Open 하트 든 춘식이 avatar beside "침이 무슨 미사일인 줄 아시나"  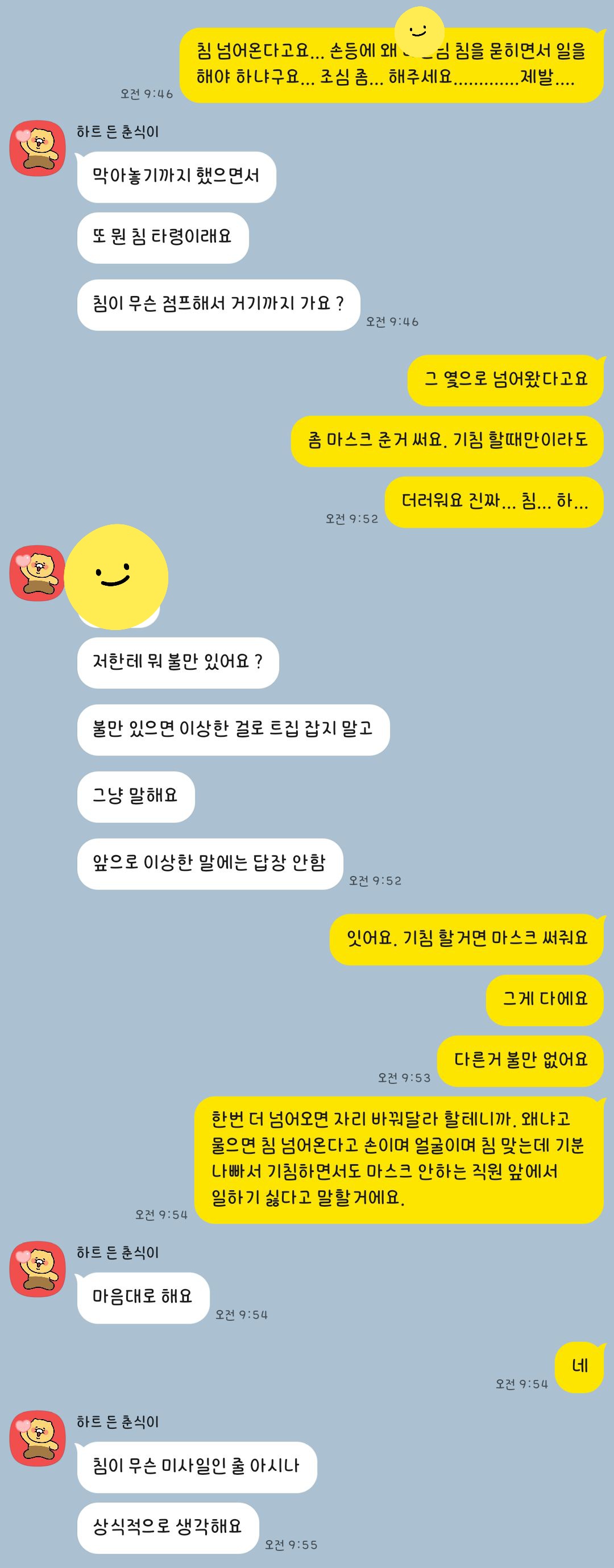click(x=37, y=1438)
